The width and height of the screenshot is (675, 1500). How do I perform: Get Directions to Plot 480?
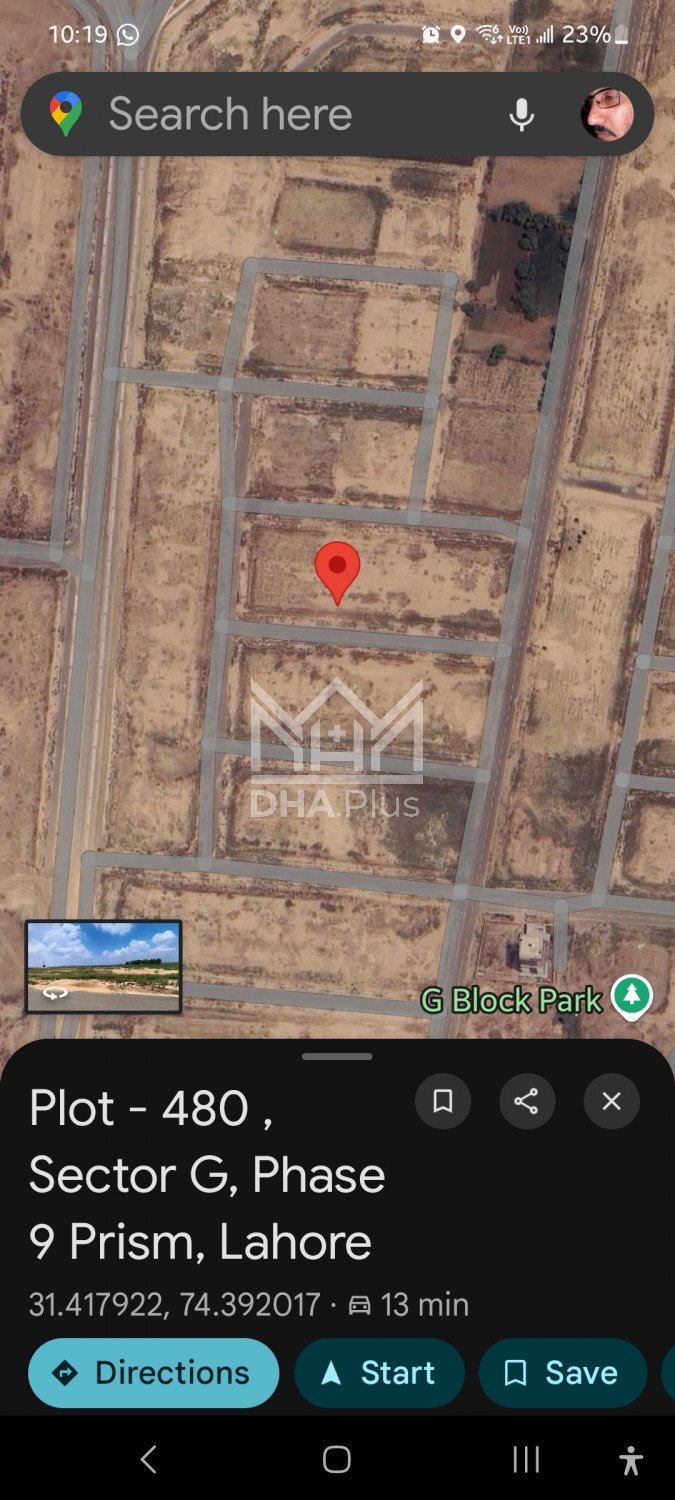click(x=154, y=1373)
